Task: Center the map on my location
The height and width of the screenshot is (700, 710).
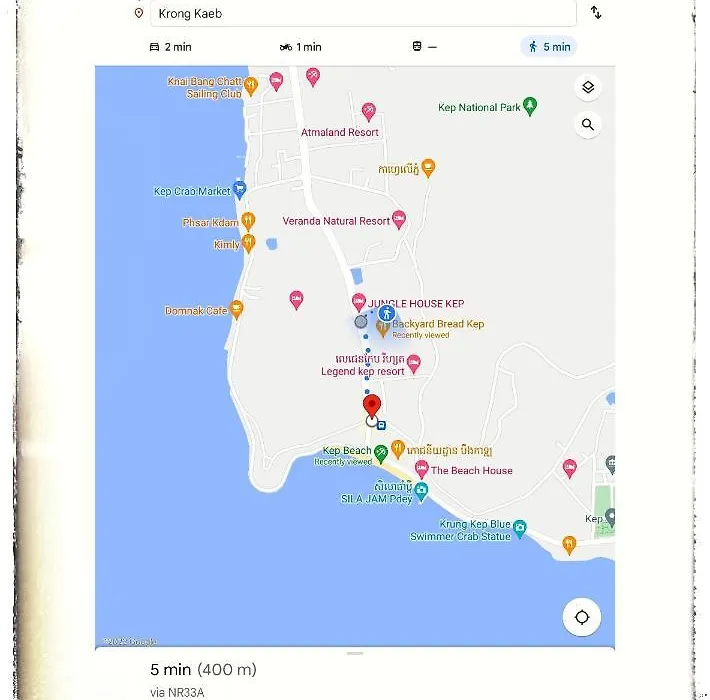Action: click(x=582, y=617)
